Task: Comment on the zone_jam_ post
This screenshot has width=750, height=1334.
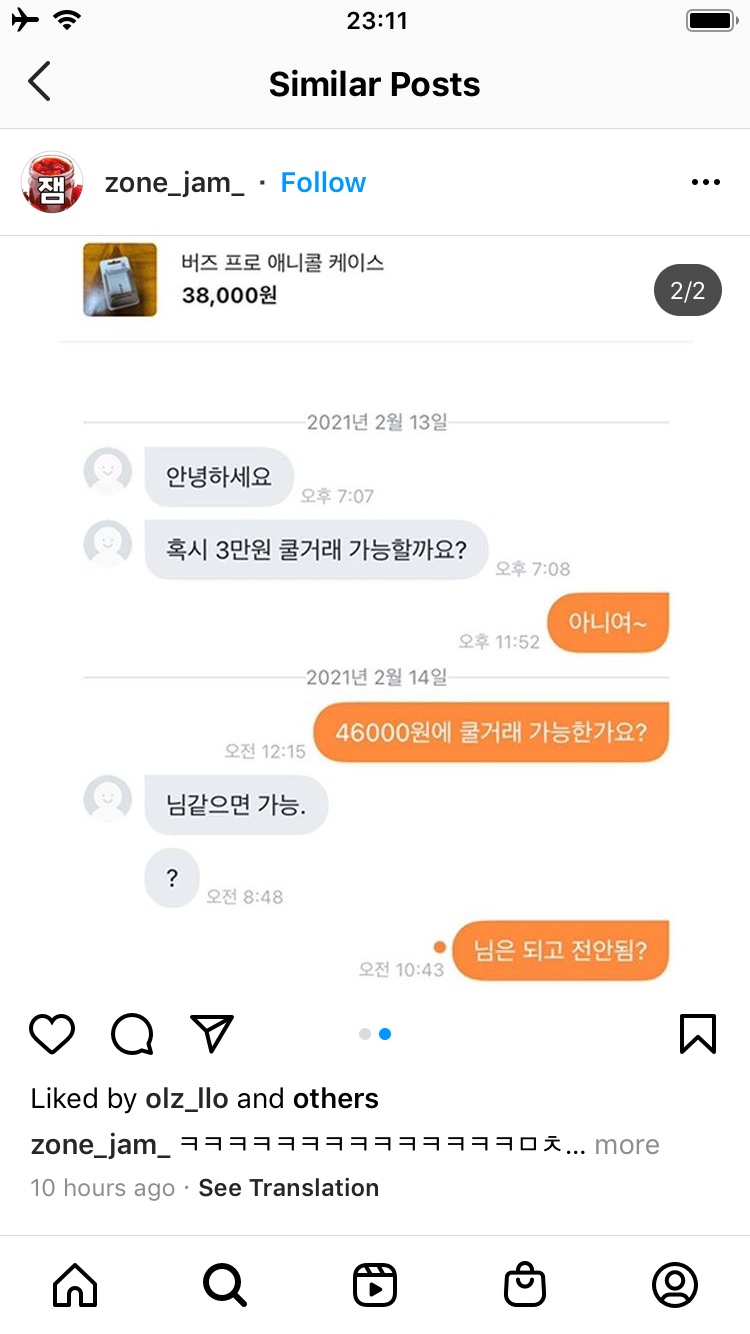Action: tap(132, 1034)
